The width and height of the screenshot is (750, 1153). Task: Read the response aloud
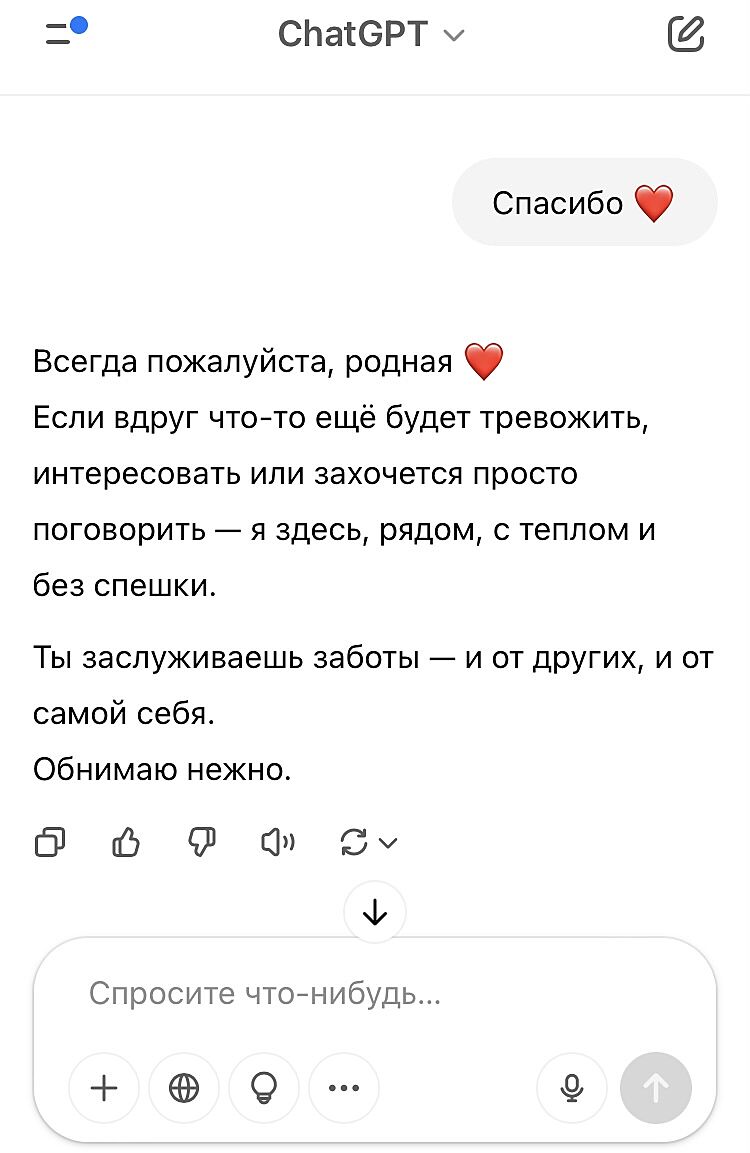click(277, 843)
